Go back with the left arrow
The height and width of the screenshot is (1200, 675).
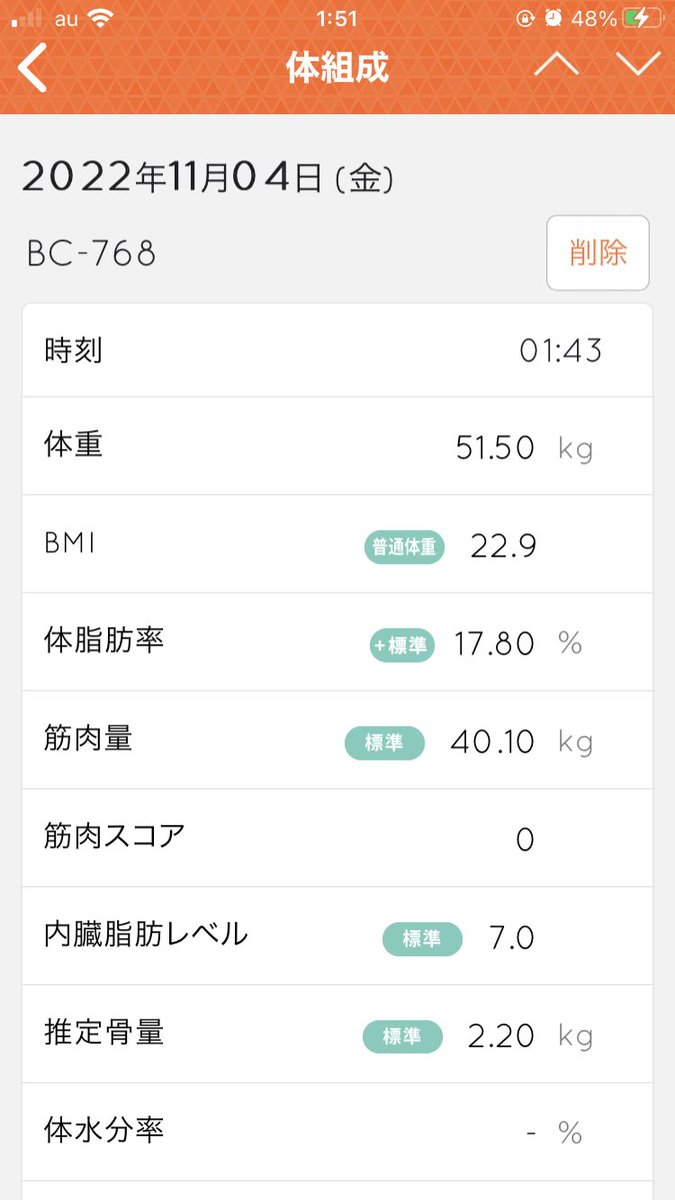[x=32, y=68]
